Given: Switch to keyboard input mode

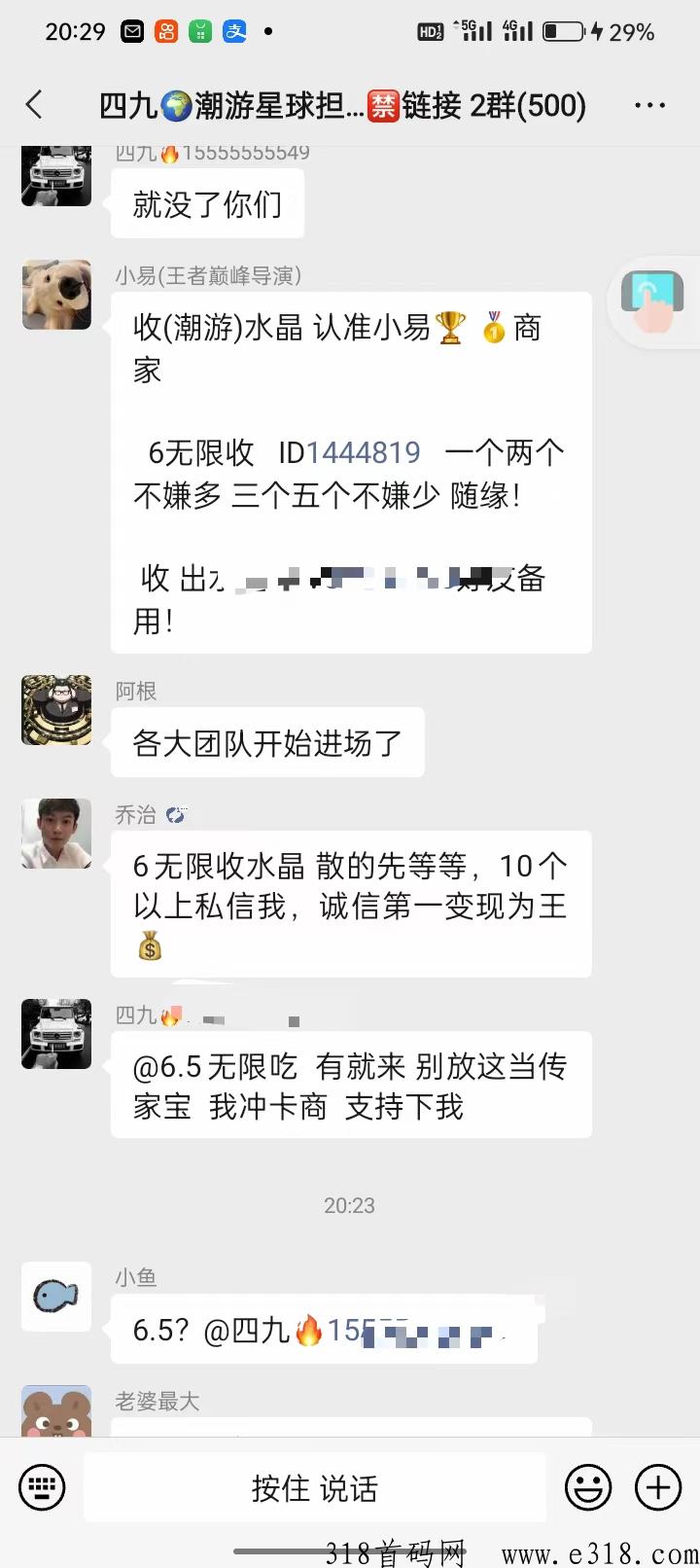Looking at the screenshot, I should [42, 1487].
